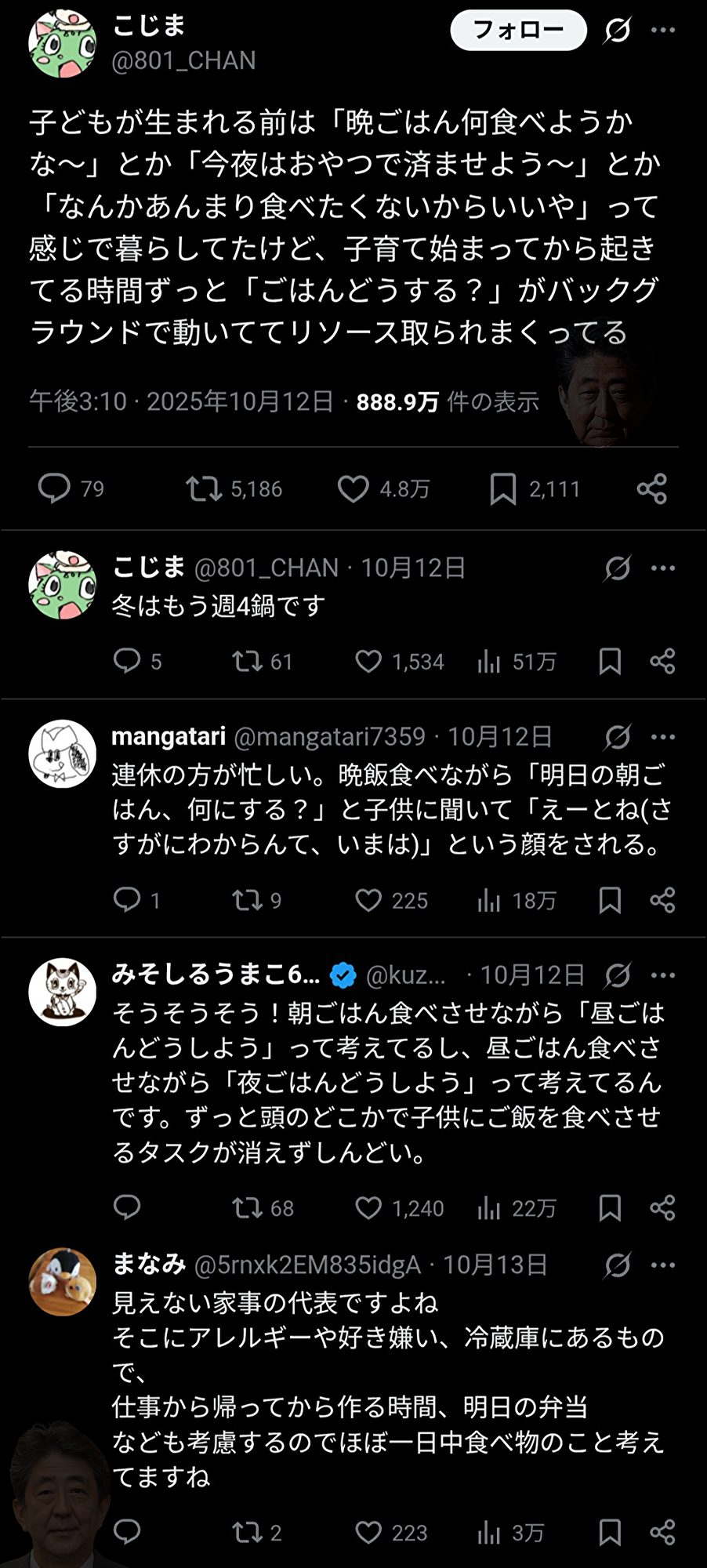Viewport: 707px width, 1568px height.
Task: Like みそしるうまこ's comment with 1,240 likes
Action: 368,1207
